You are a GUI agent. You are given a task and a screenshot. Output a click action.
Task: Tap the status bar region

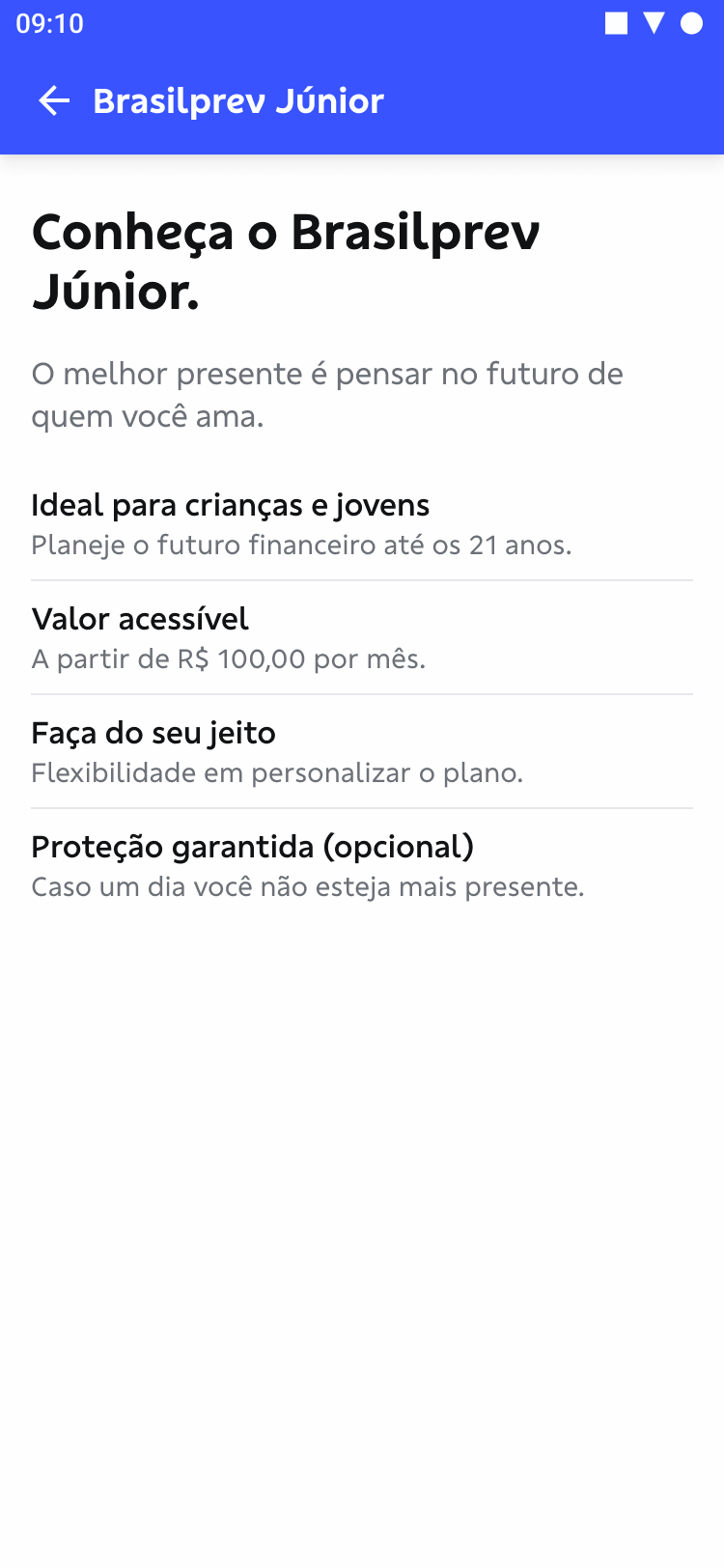pyautogui.click(x=362, y=24)
